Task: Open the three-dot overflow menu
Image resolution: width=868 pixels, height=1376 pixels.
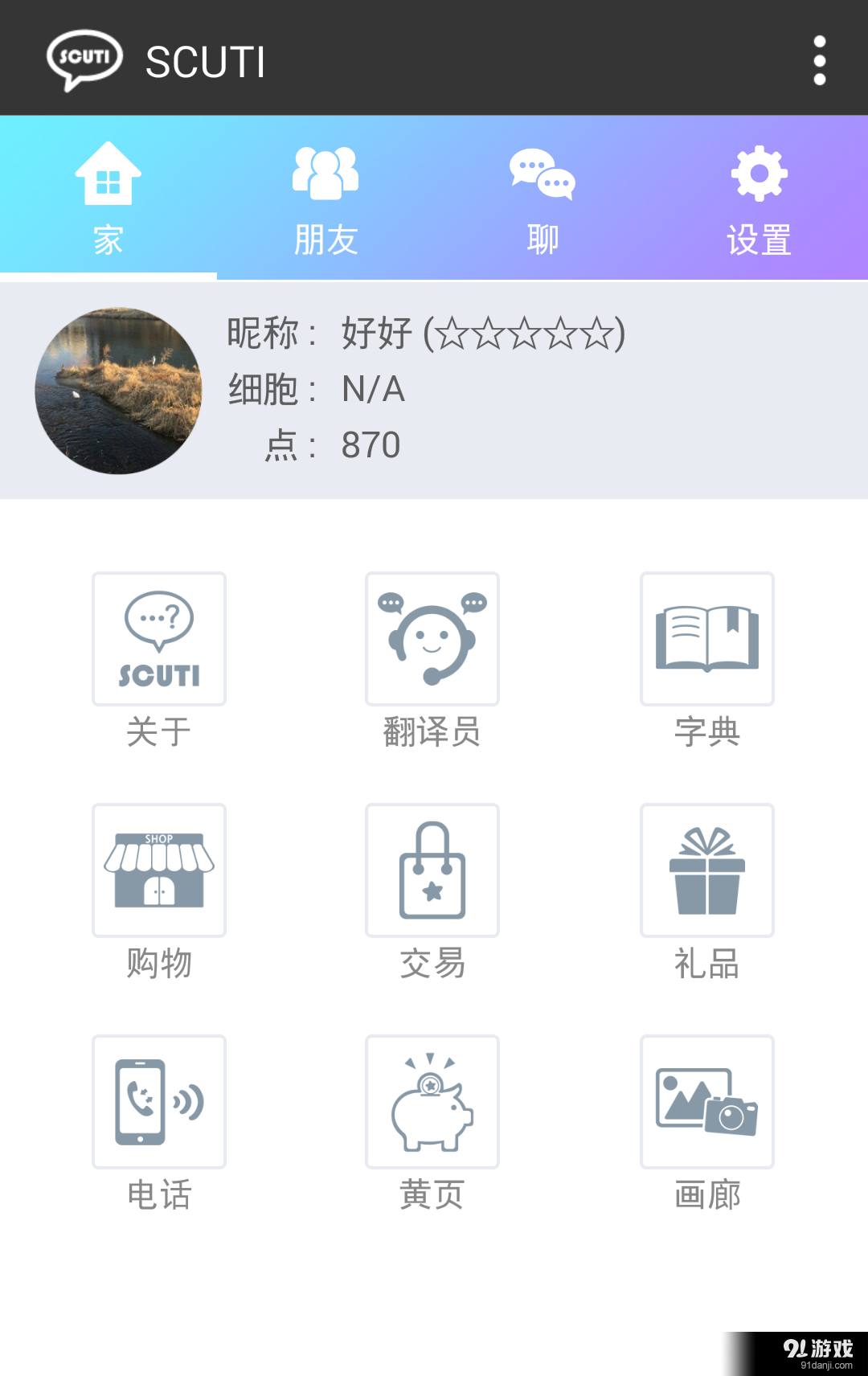Action: click(821, 59)
